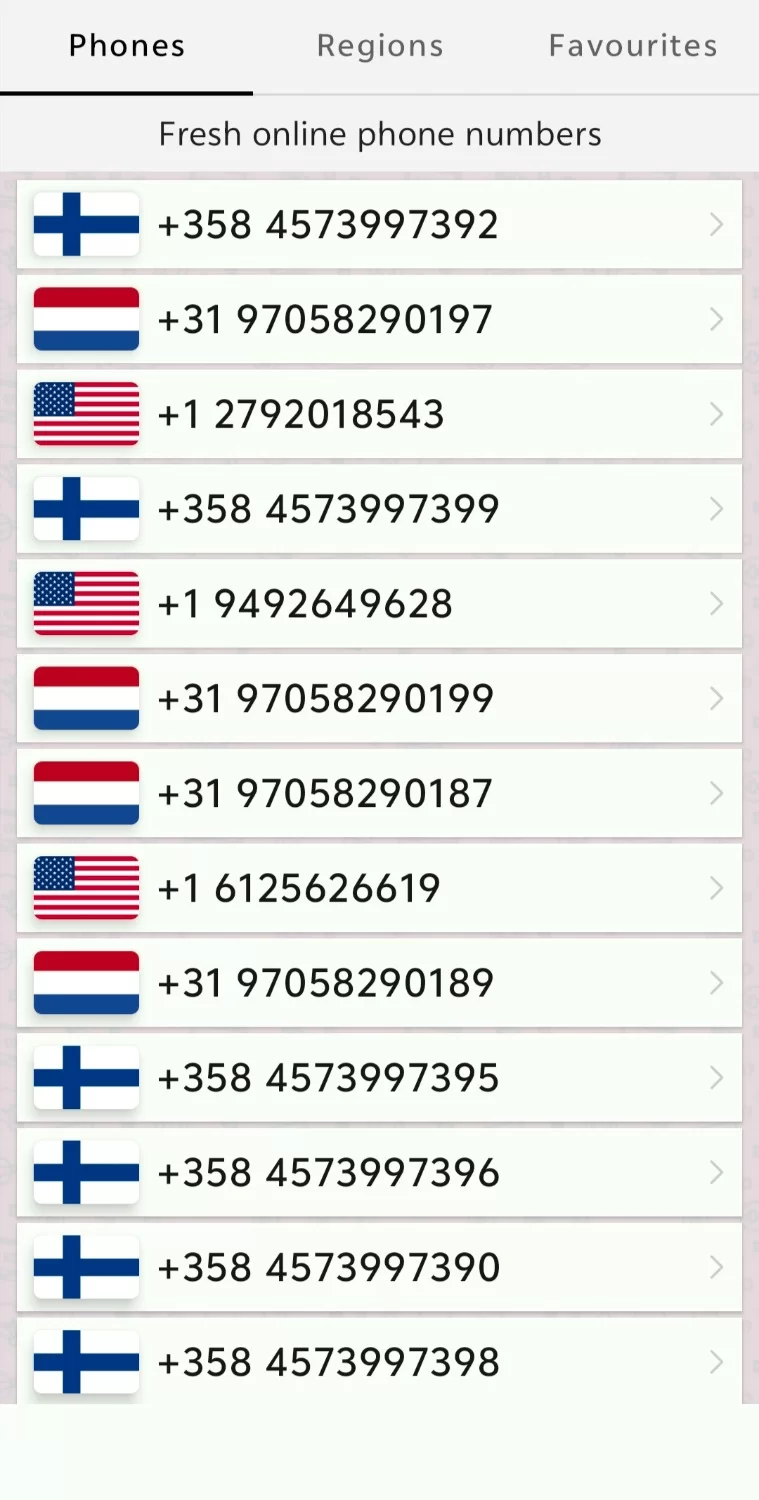Image resolution: width=759 pixels, height=1500 pixels.
Task: Switch to the Favourites tab
Action: 632,46
